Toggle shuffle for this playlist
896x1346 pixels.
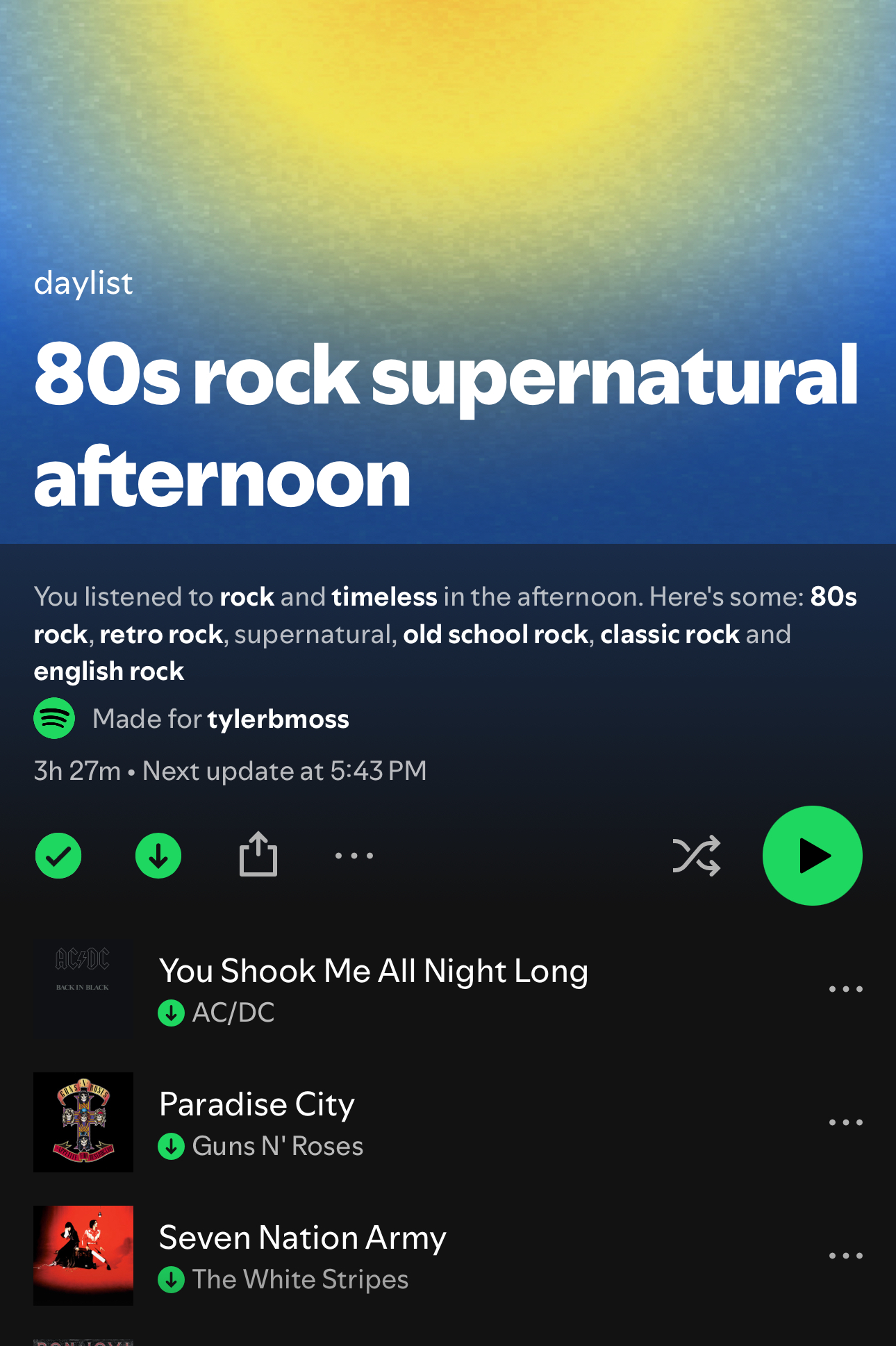tap(696, 856)
